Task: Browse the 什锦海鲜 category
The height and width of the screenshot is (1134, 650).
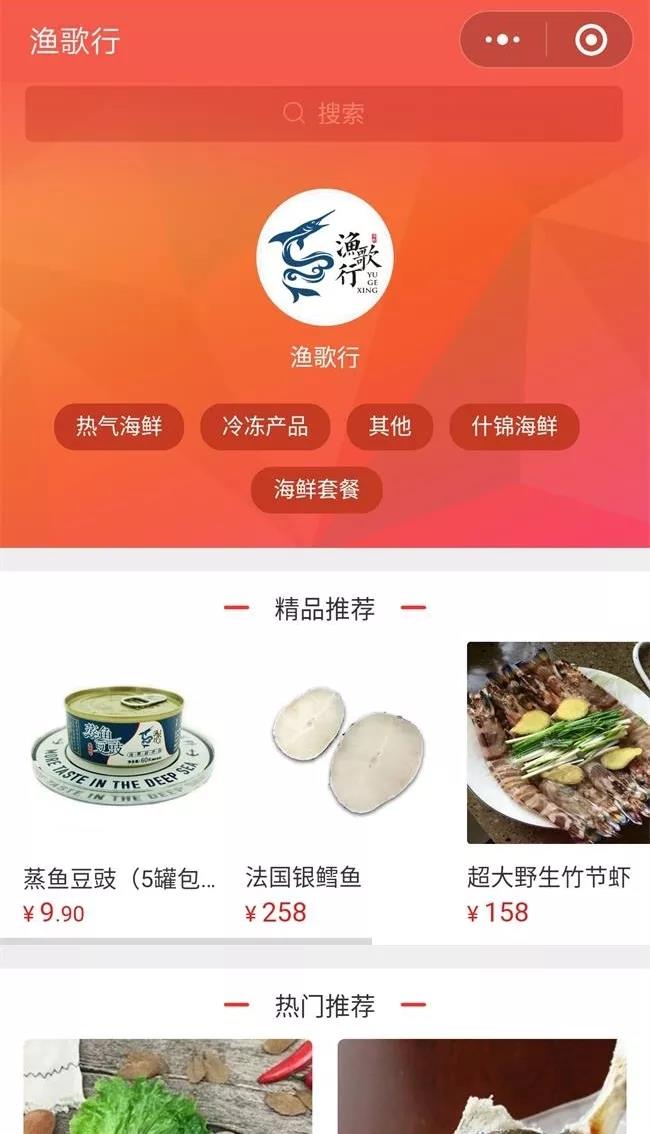Action: tap(514, 427)
